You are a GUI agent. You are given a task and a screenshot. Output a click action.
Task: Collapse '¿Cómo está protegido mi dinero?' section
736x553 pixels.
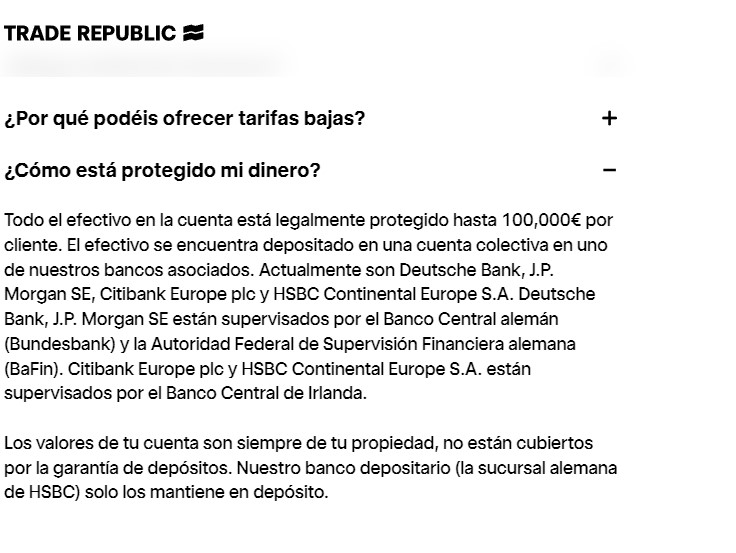(609, 170)
